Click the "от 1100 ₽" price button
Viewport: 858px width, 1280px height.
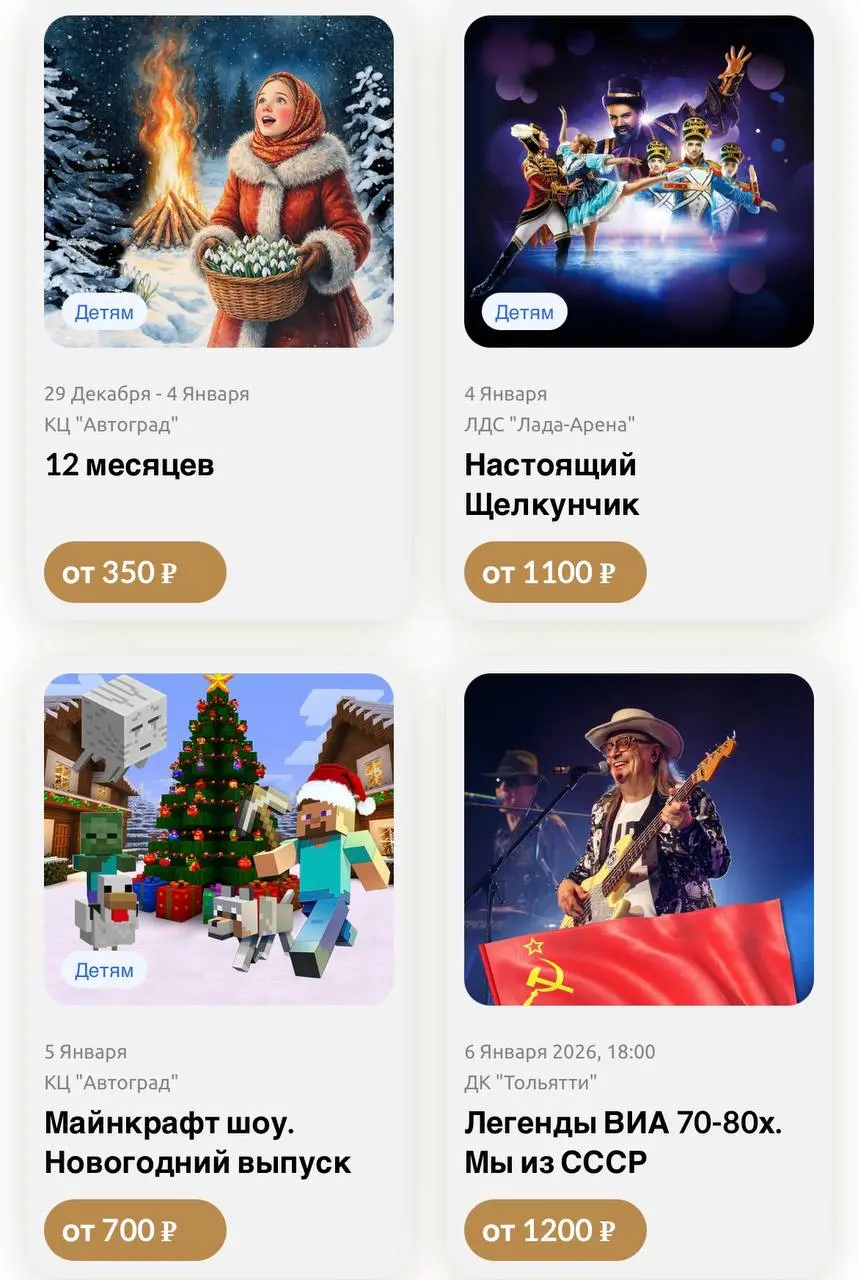(x=555, y=571)
